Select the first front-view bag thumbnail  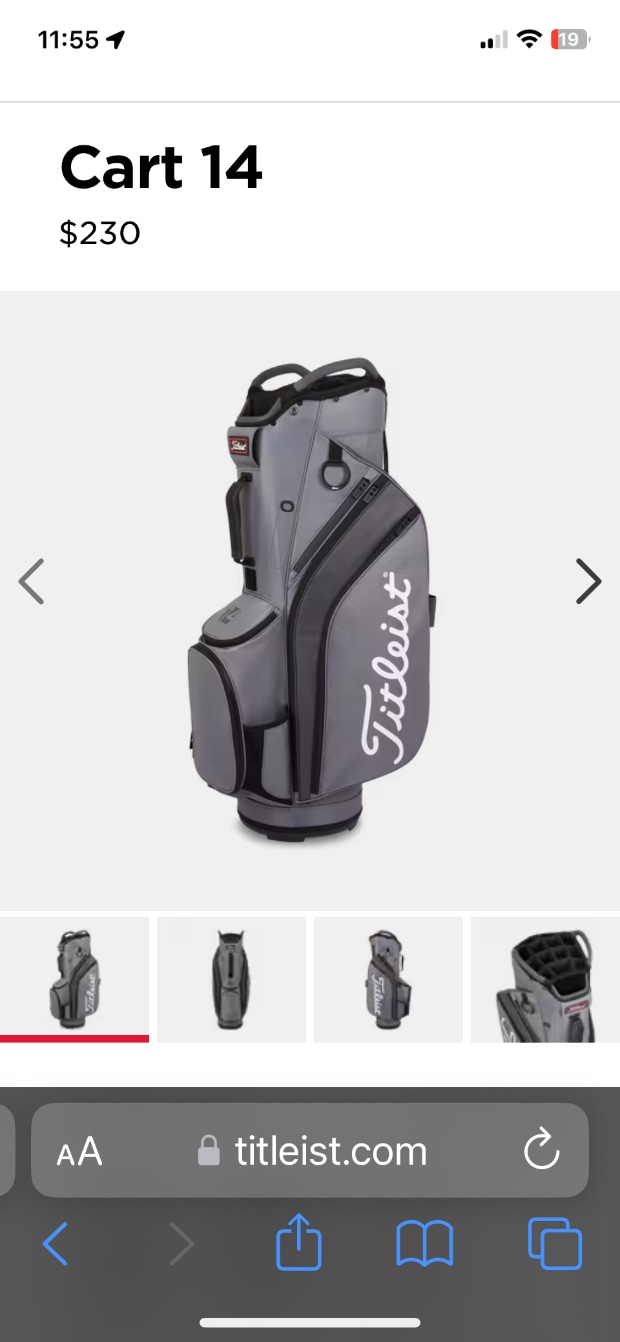pyautogui.click(x=74, y=979)
